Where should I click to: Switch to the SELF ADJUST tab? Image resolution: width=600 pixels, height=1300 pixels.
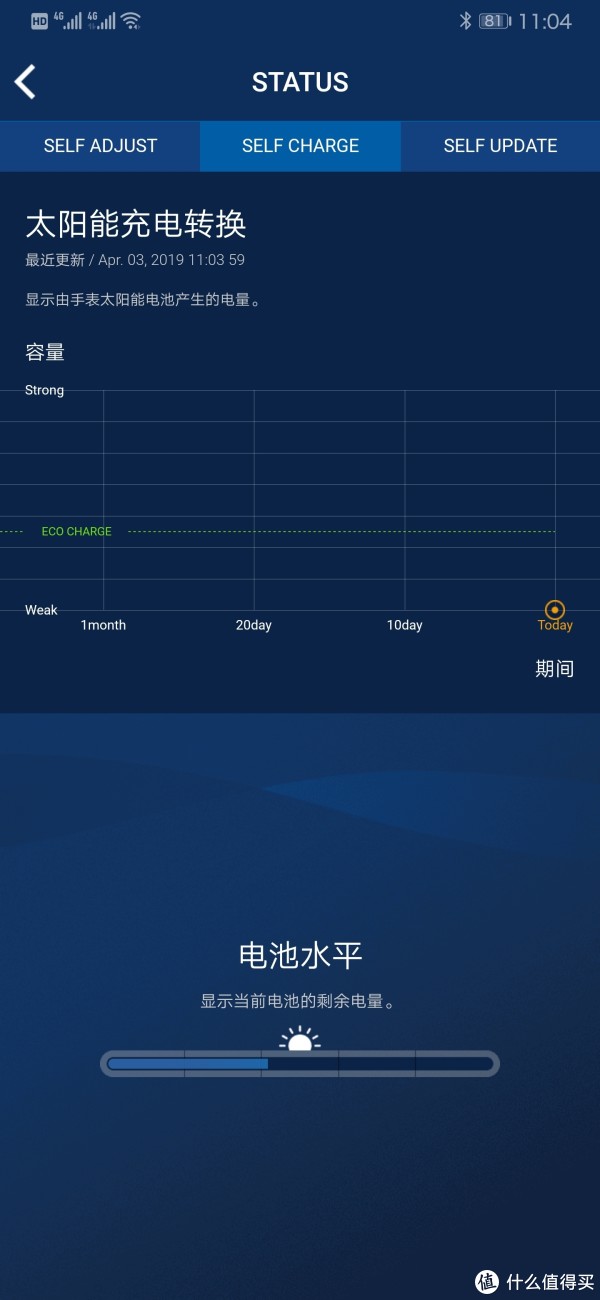pos(100,146)
